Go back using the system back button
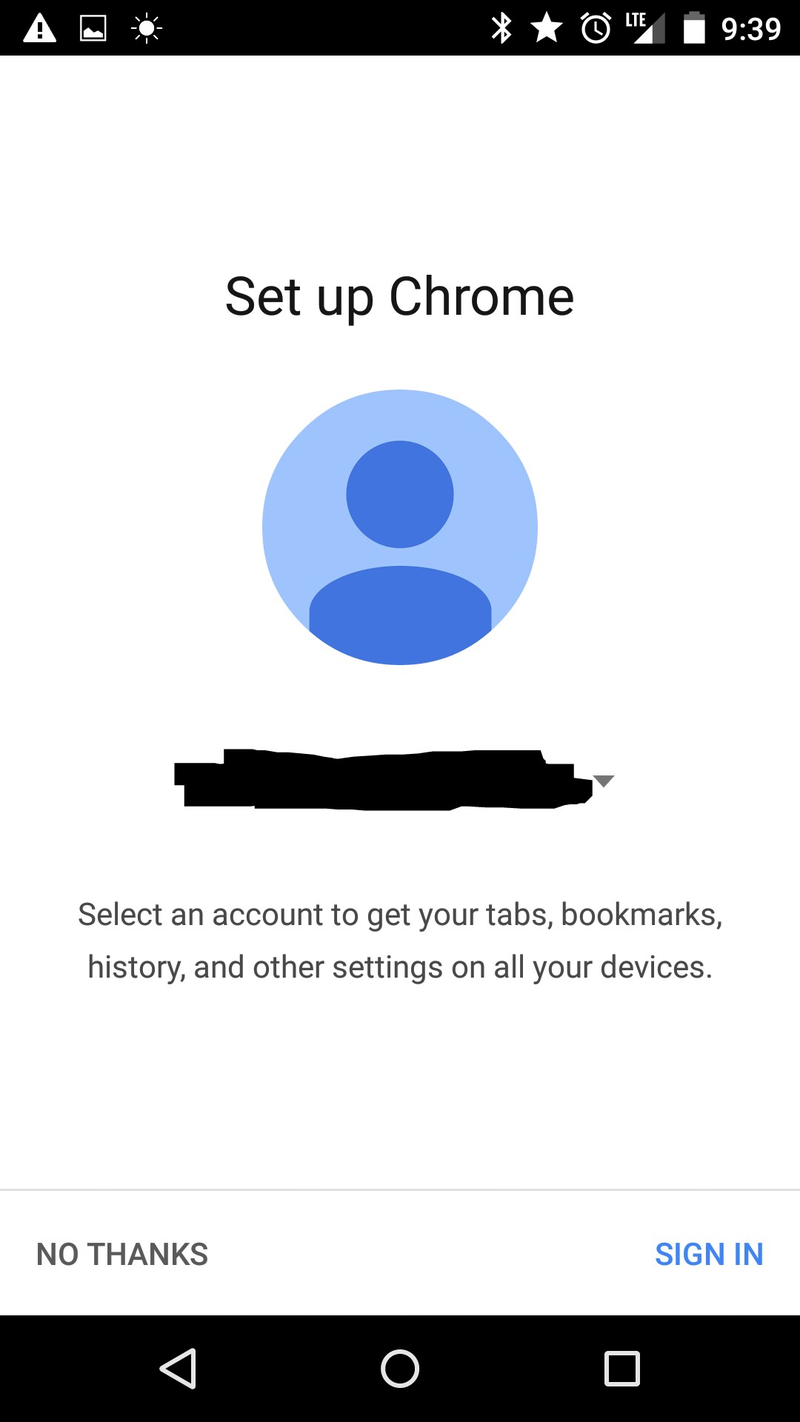The image size is (800, 1422). tap(178, 1368)
